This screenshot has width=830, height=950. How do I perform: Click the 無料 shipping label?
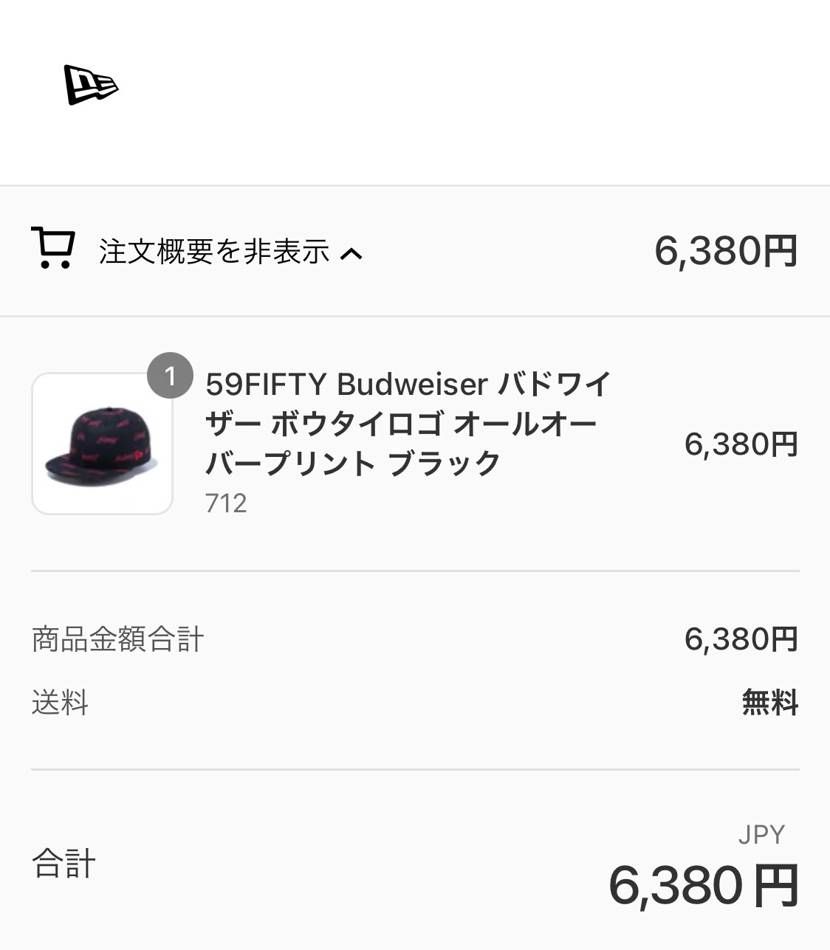(771, 703)
